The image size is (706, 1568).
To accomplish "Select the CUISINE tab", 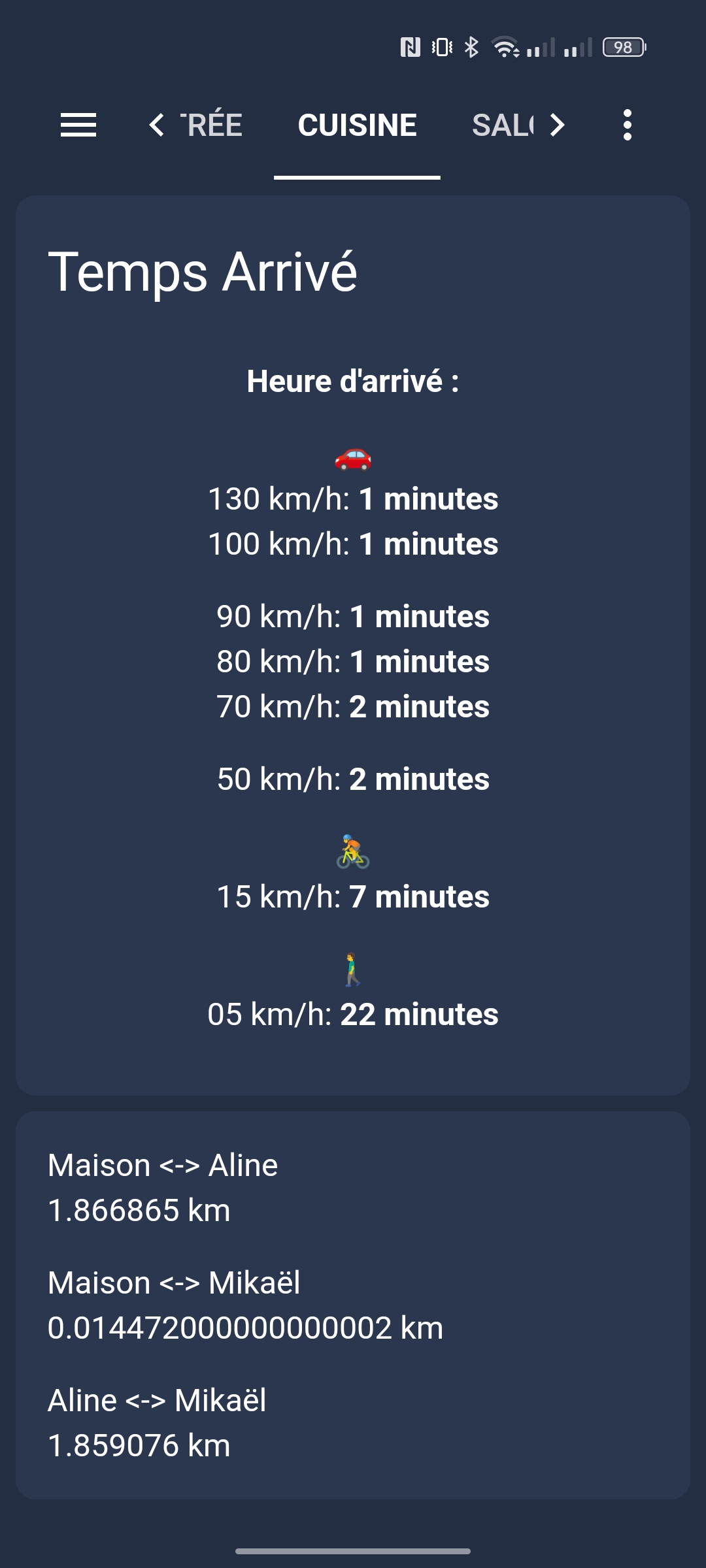I will [x=357, y=125].
